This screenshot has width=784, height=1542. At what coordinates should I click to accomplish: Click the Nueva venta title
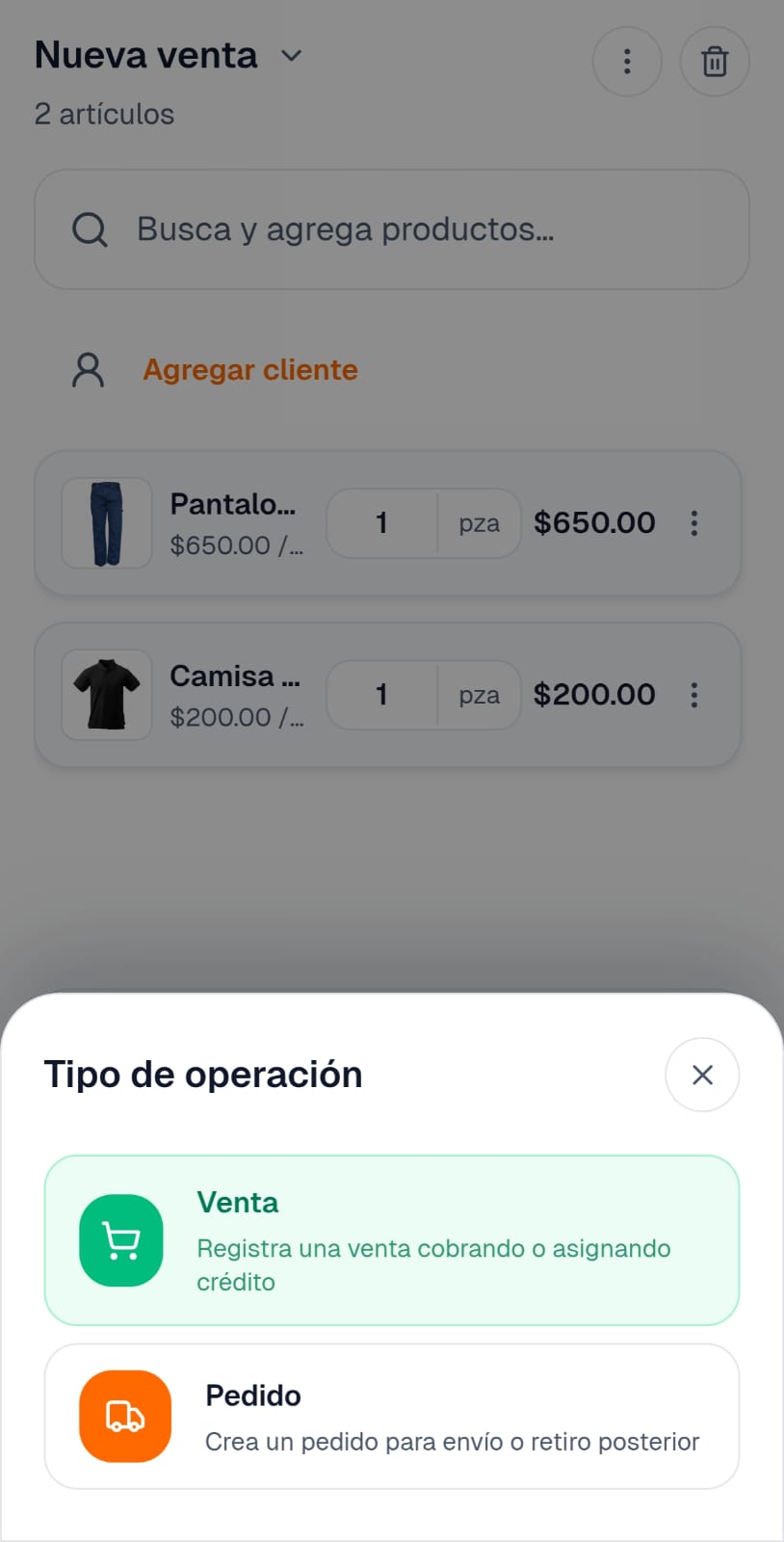pos(145,55)
